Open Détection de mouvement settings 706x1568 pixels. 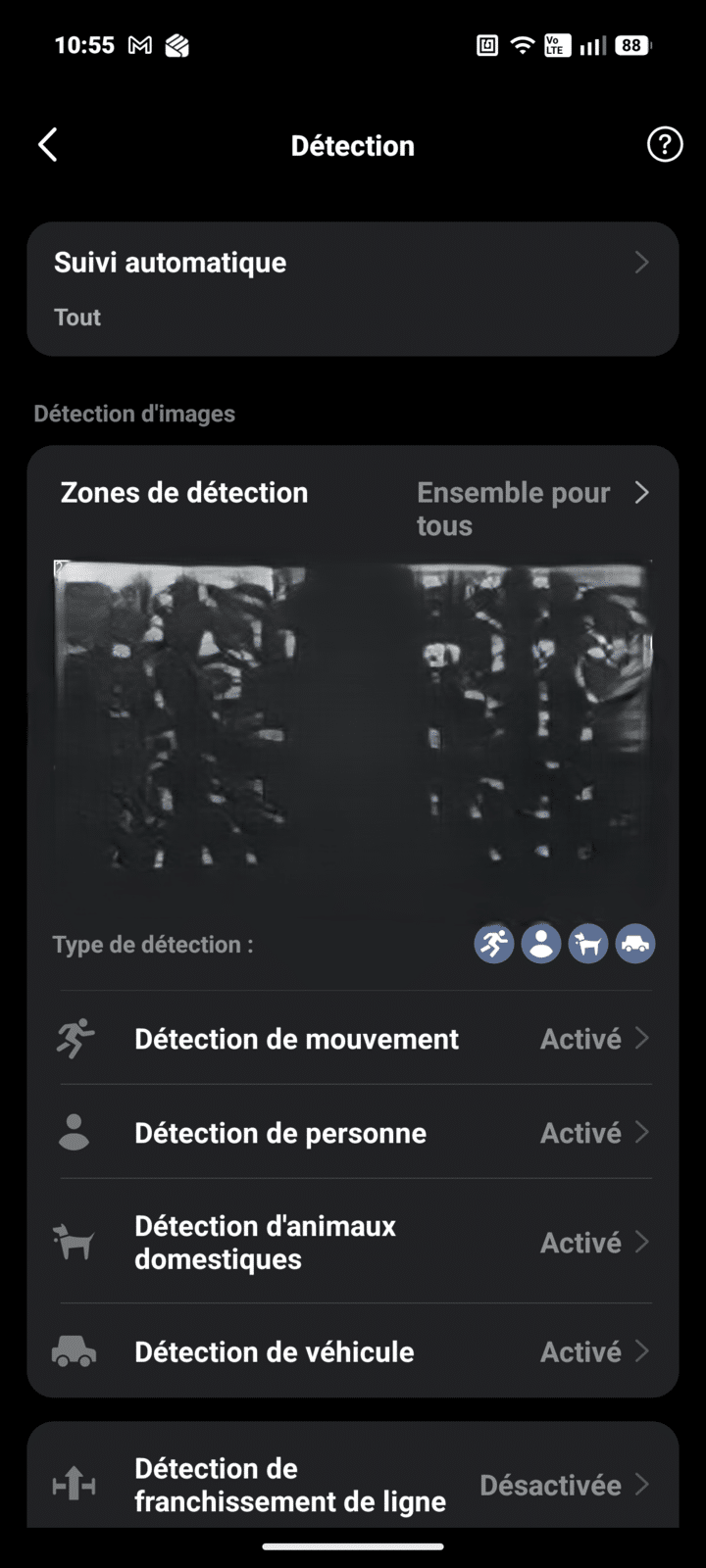[x=353, y=1039]
